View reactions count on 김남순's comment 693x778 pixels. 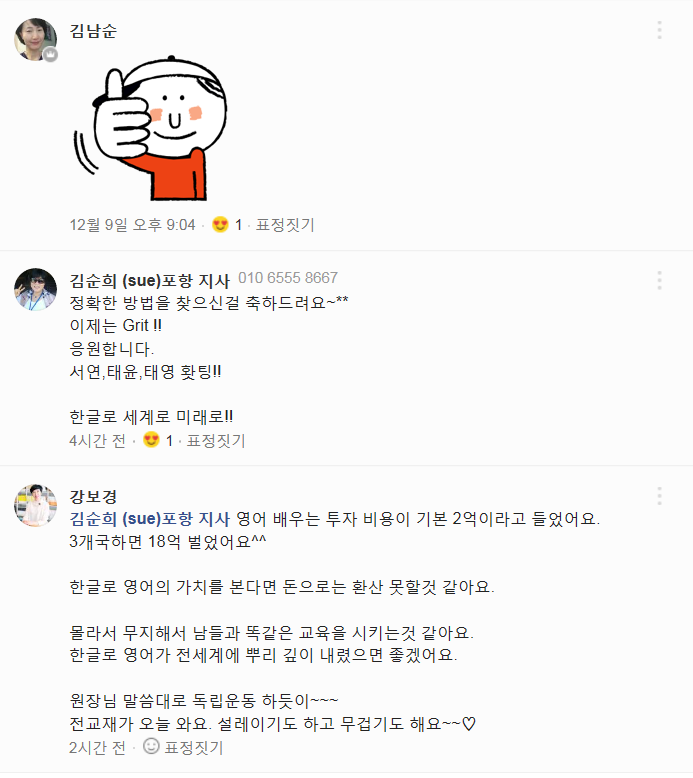coord(227,225)
